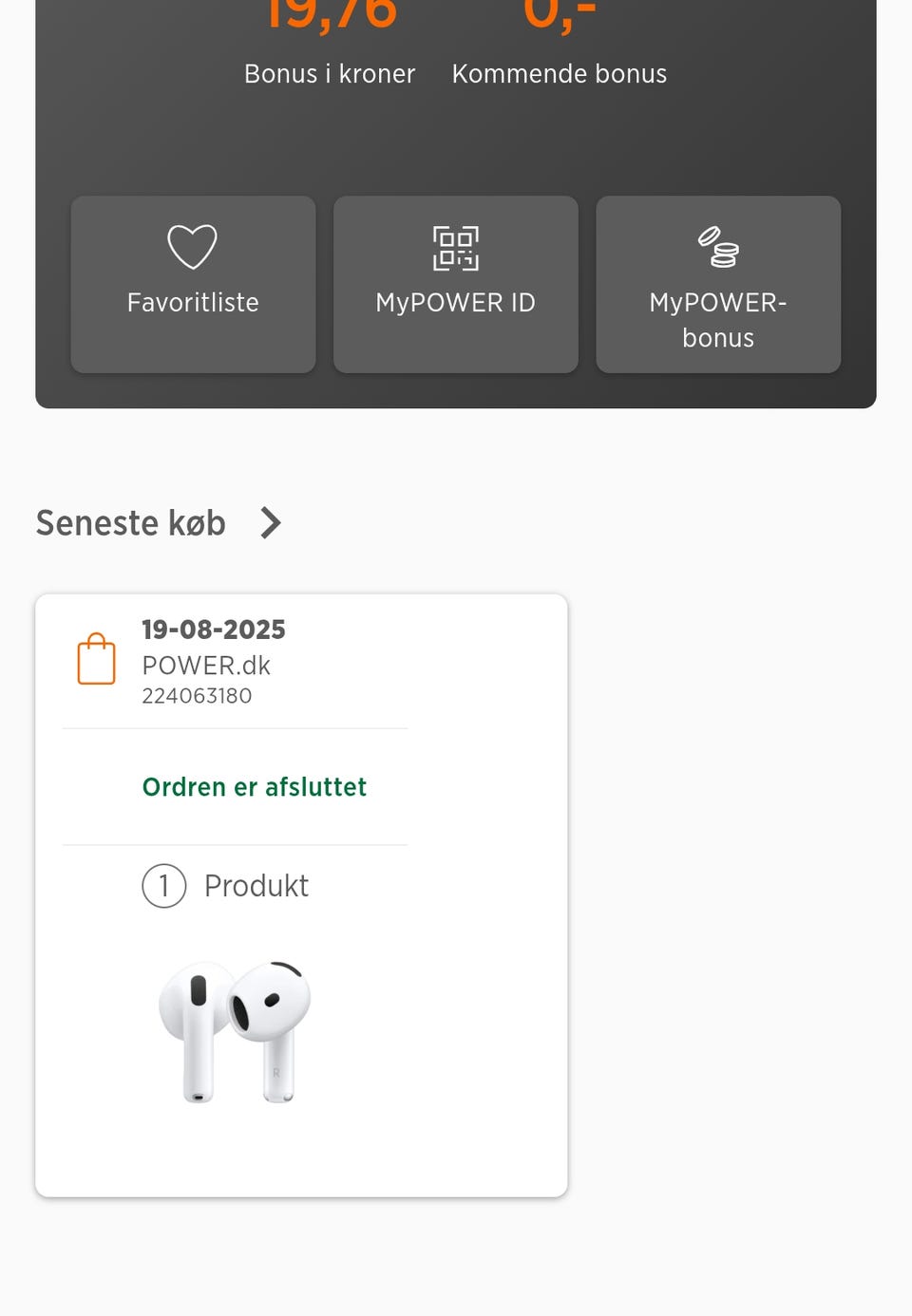Open order from POWER.dk dated 19-08-2025
Image resolution: width=912 pixels, height=1316 pixels.
pos(214,629)
